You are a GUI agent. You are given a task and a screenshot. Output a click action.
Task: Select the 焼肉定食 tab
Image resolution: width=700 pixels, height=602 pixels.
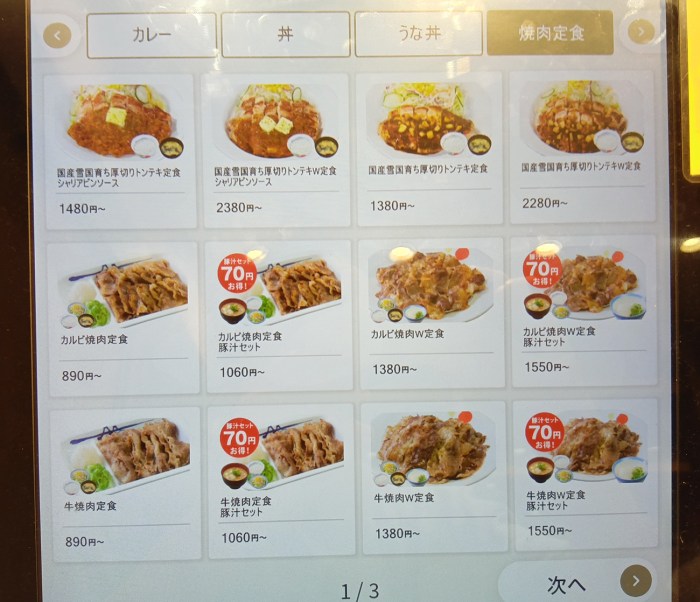click(549, 33)
